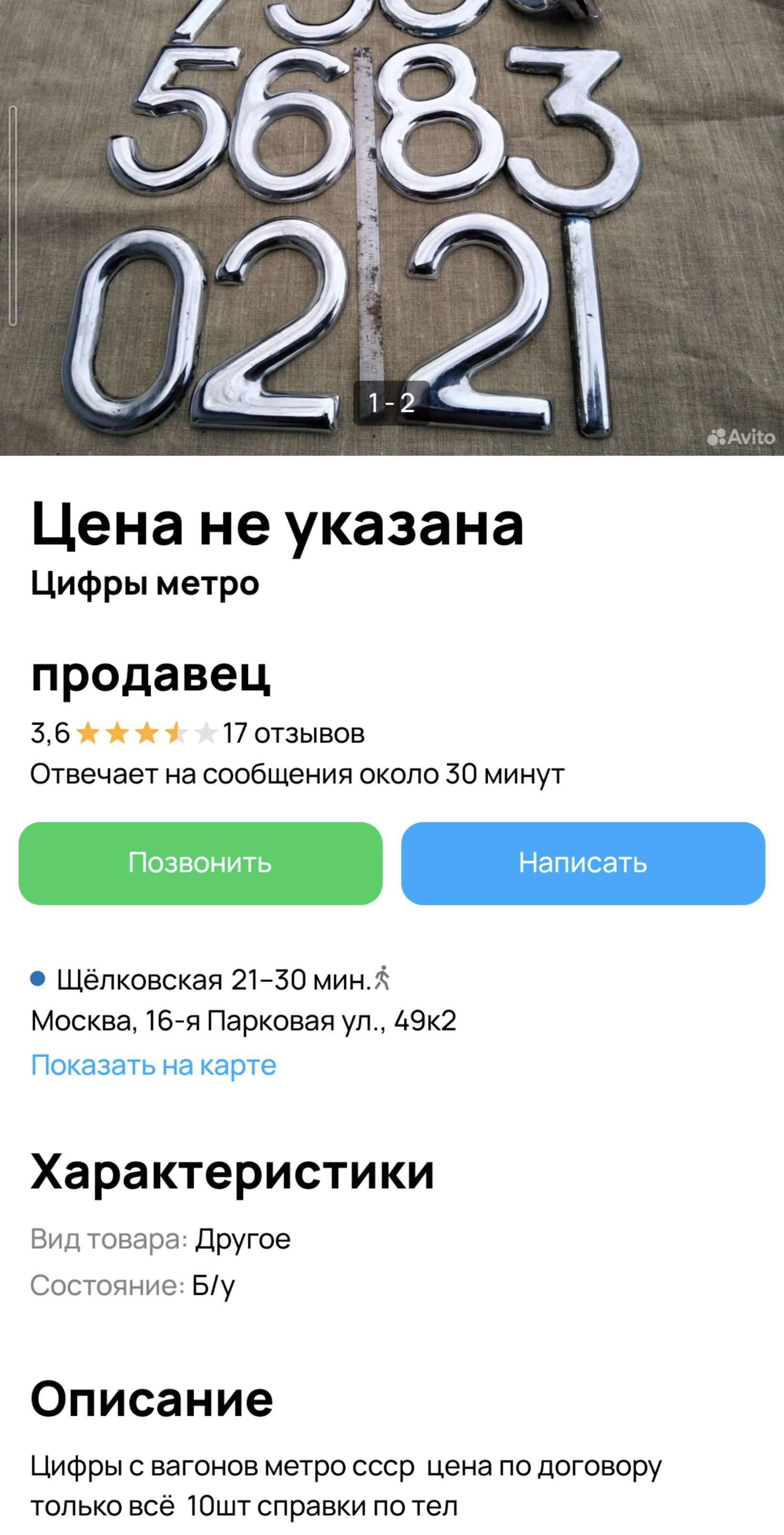Tap the photo of chrome metro digits

(x=392, y=227)
